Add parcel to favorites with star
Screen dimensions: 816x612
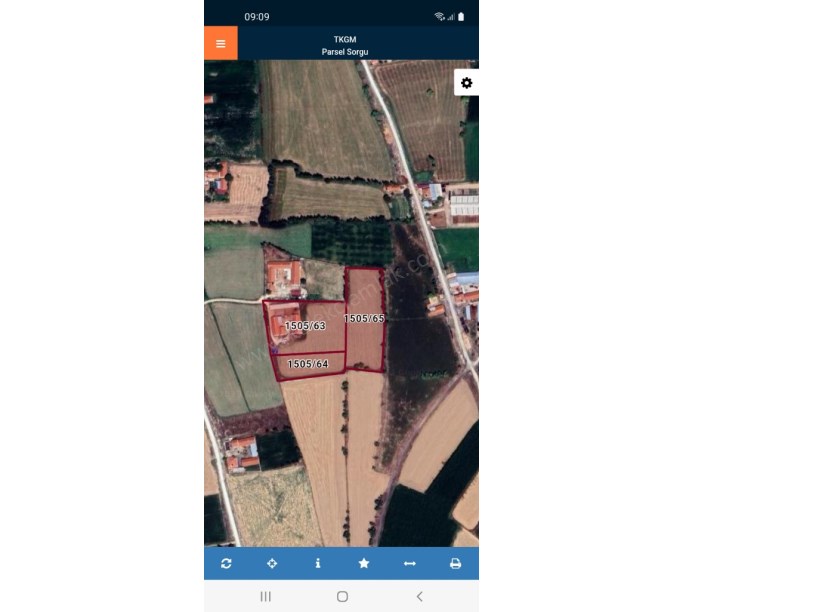pyautogui.click(x=364, y=563)
